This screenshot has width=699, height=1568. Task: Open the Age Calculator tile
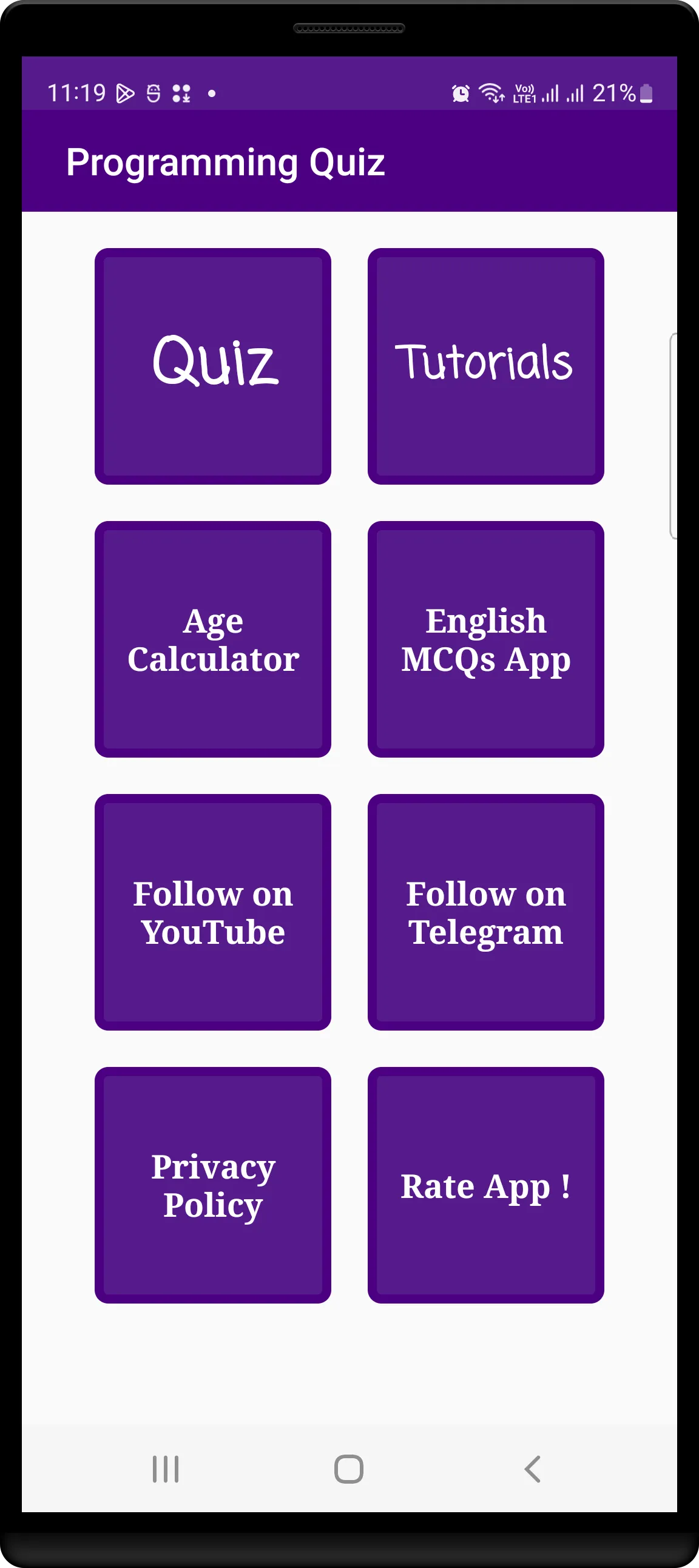coord(212,639)
